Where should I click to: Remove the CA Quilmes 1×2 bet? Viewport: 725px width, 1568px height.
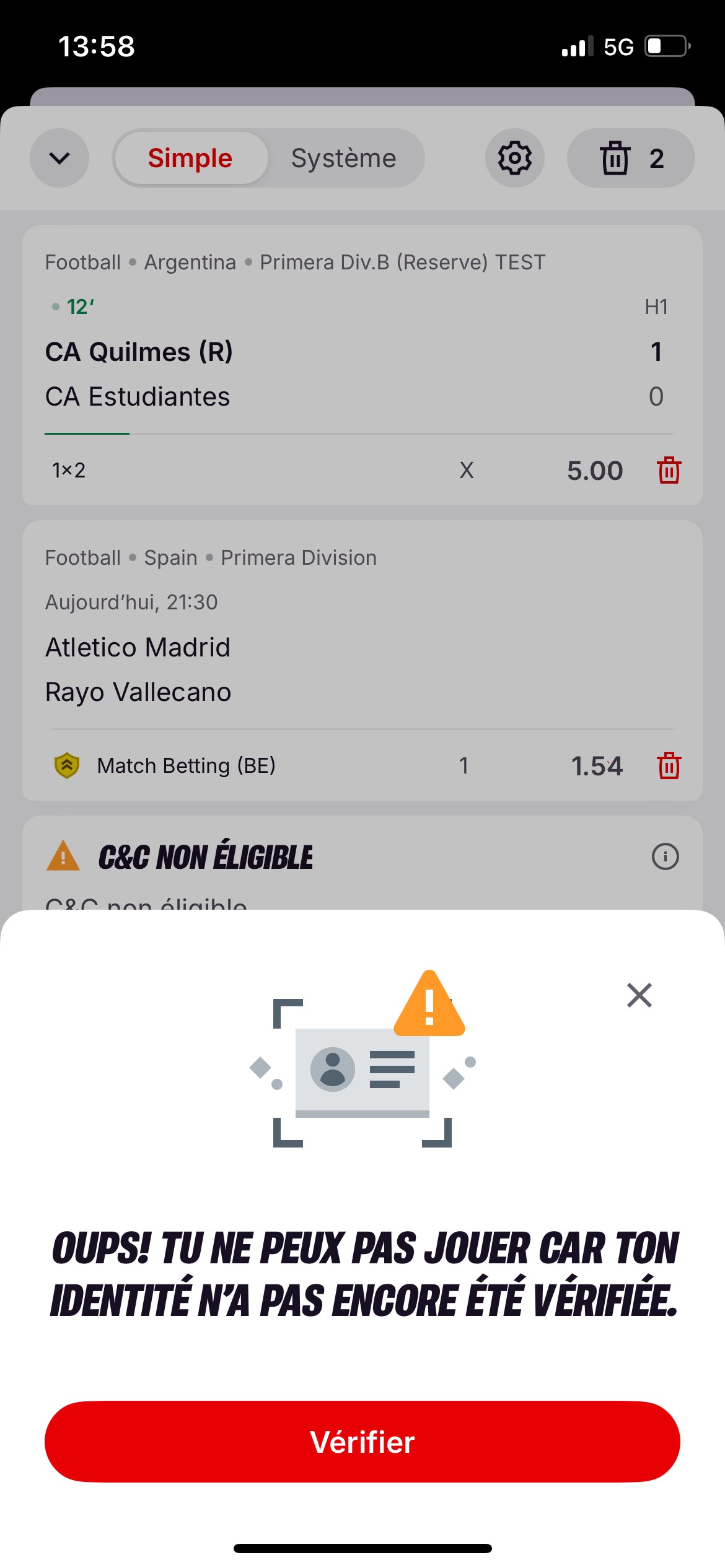[669, 471]
